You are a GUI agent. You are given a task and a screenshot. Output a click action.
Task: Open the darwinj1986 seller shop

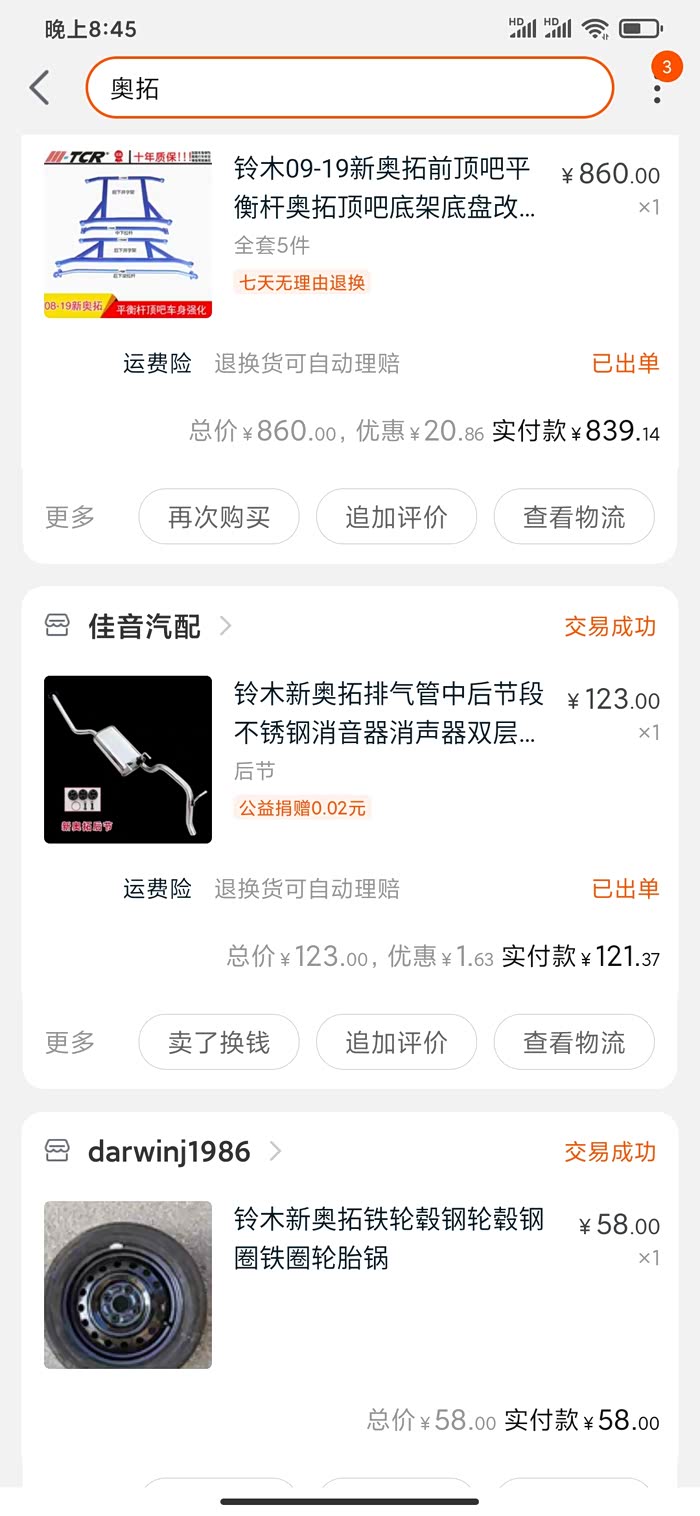[x=168, y=1152]
